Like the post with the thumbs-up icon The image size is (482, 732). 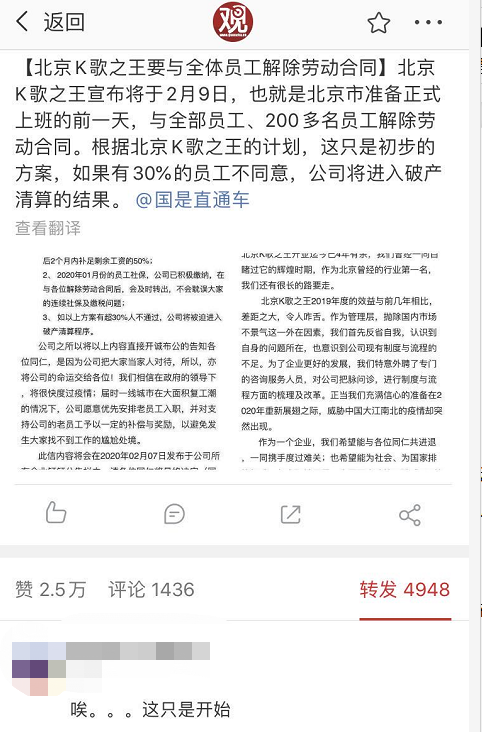[56, 513]
